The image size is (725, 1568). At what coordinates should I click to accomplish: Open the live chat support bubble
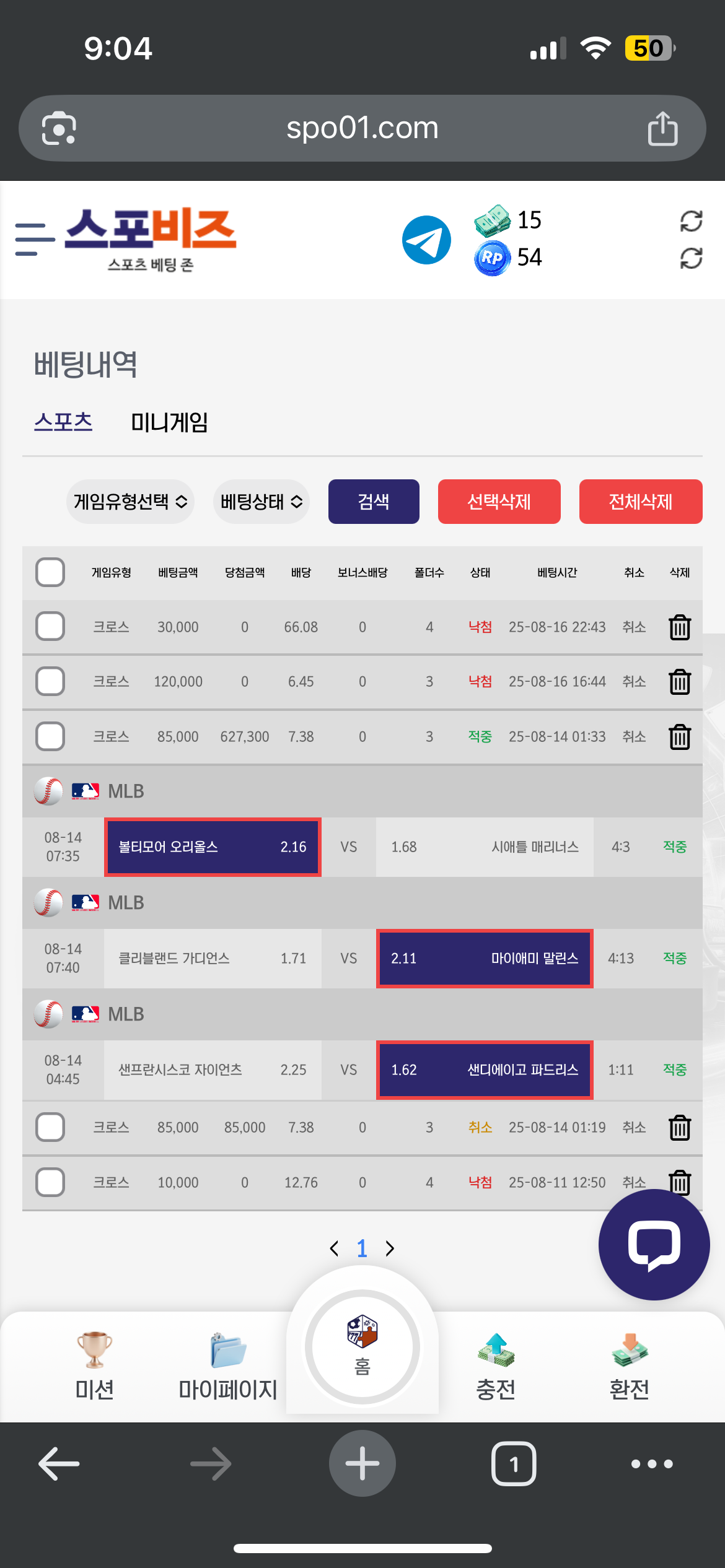pos(654,1245)
